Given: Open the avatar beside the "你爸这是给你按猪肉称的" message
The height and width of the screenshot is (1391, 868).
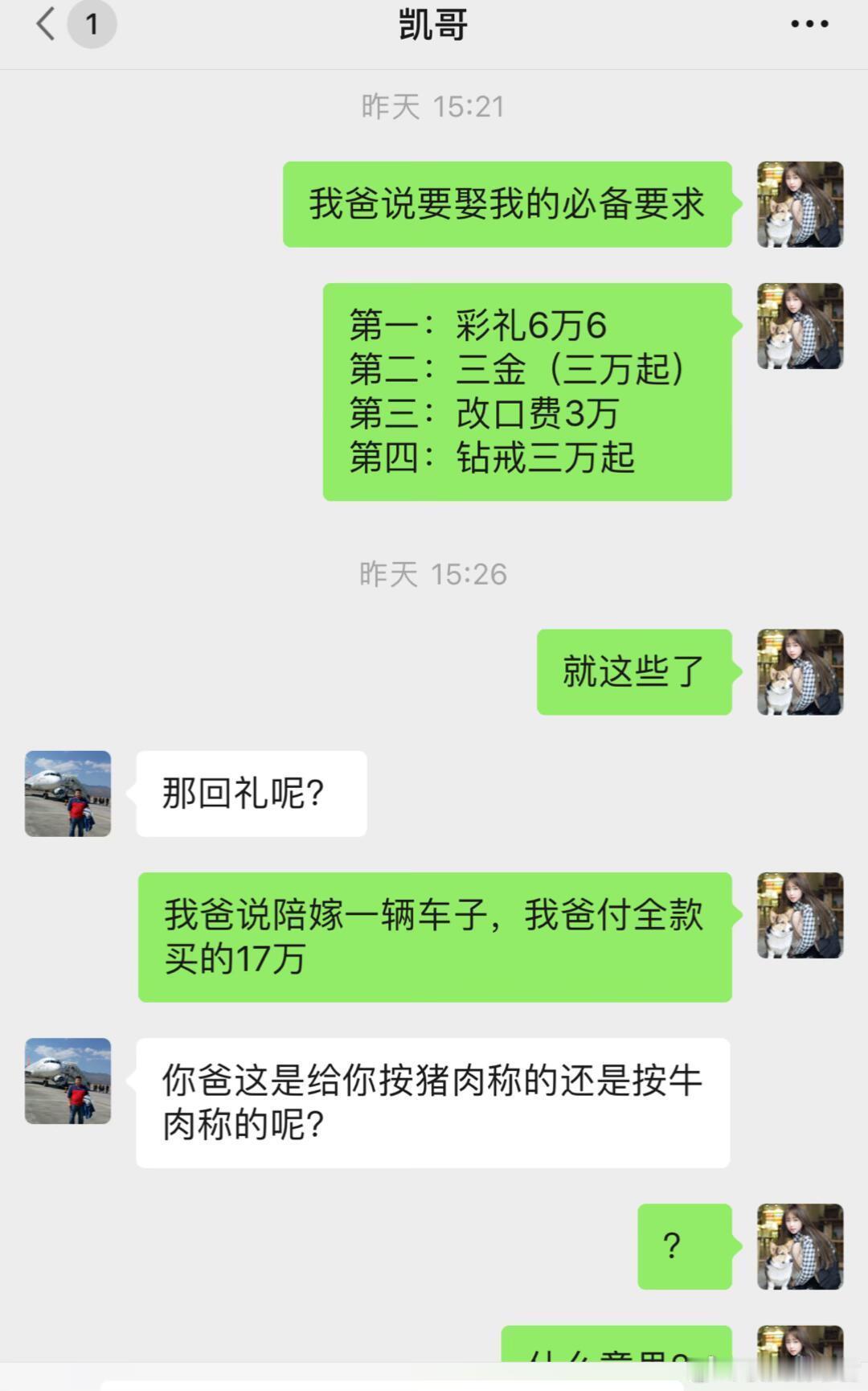Looking at the screenshot, I should (68, 1081).
